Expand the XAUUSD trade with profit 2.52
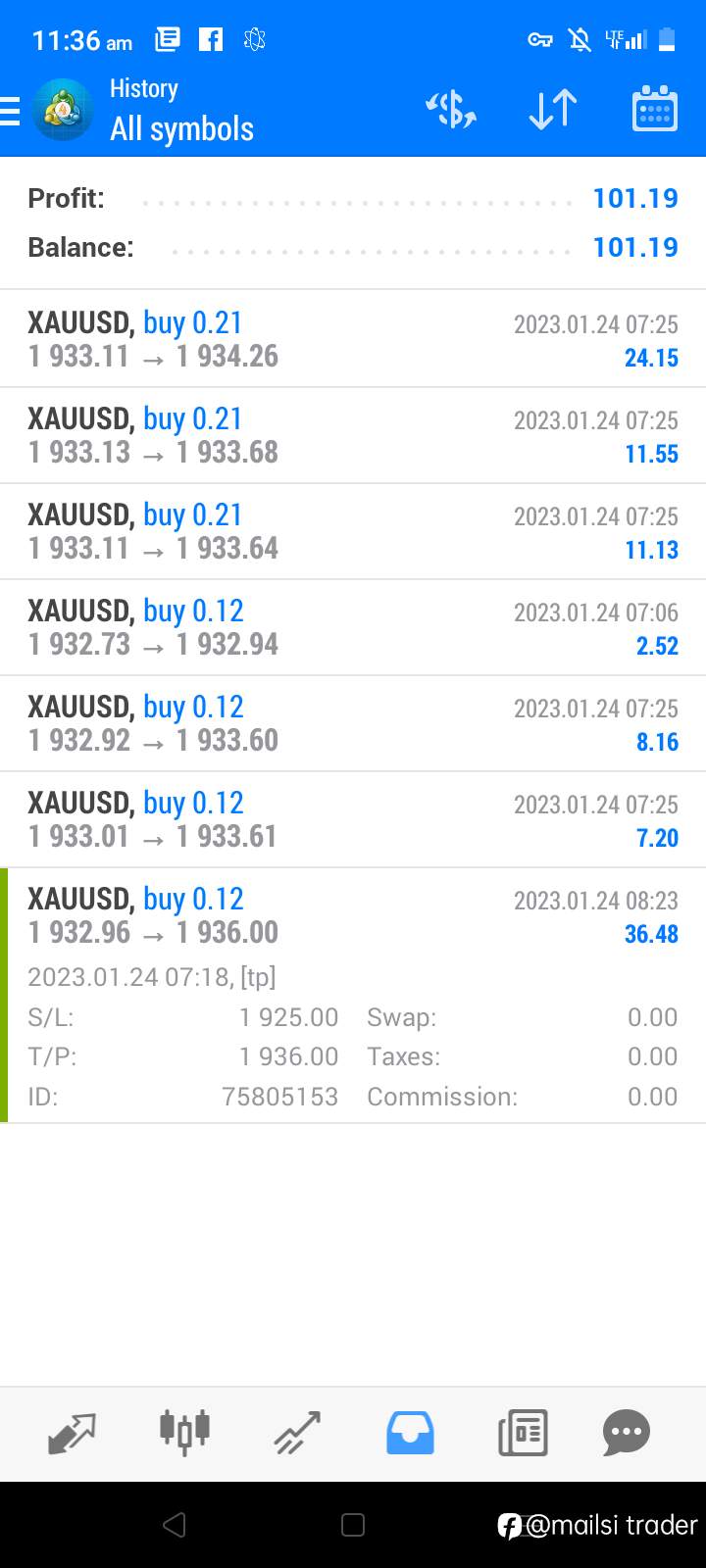 point(353,627)
